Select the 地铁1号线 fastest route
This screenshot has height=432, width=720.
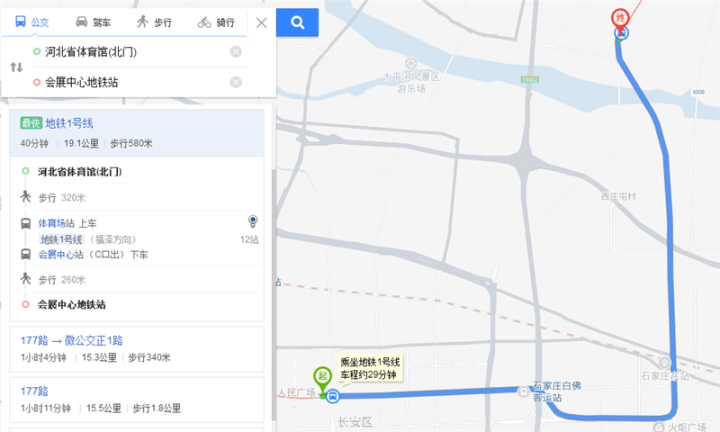click(70, 123)
